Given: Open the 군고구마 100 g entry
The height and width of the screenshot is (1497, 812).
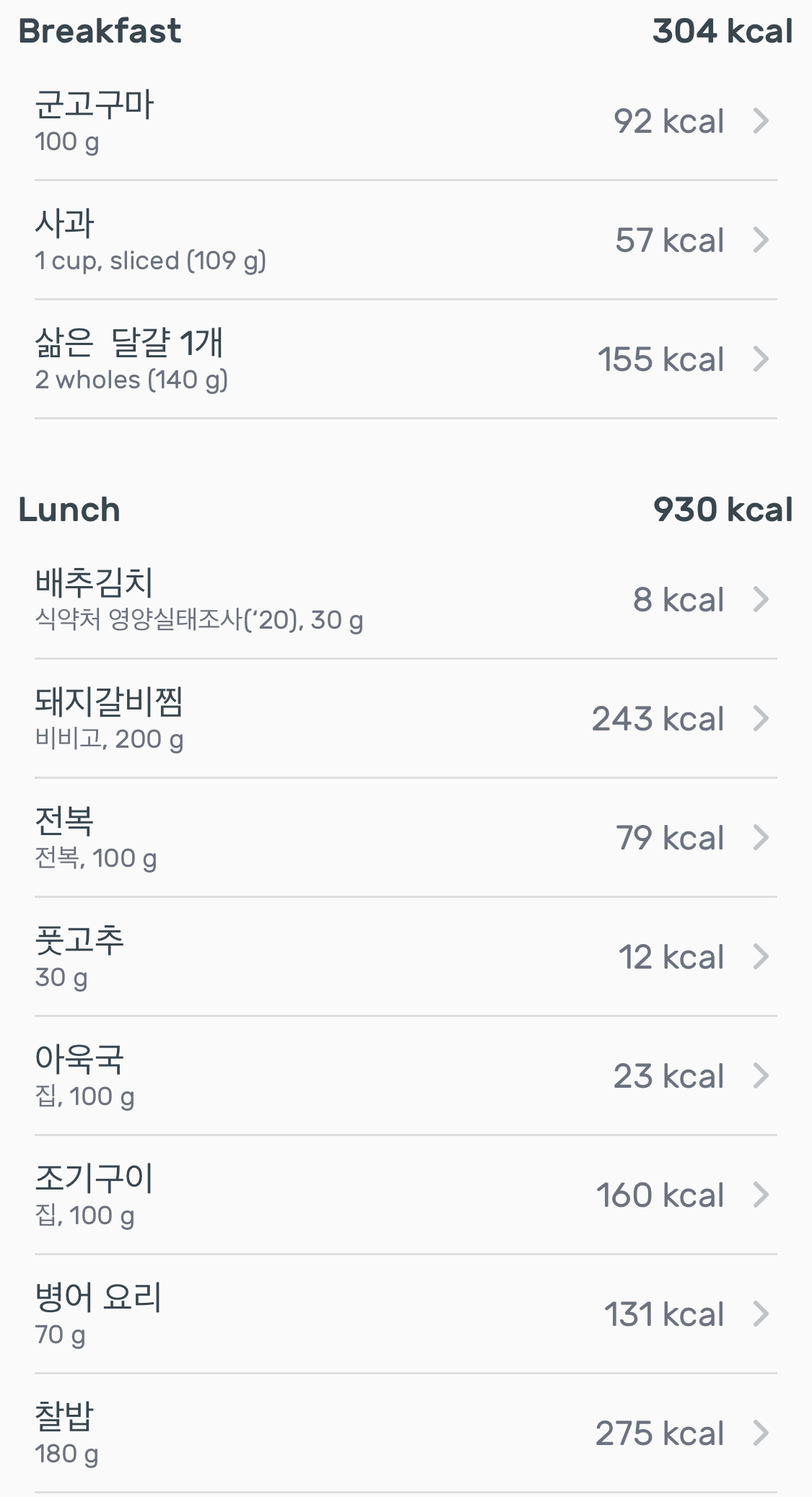Looking at the screenshot, I should click(x=406, y=121).
